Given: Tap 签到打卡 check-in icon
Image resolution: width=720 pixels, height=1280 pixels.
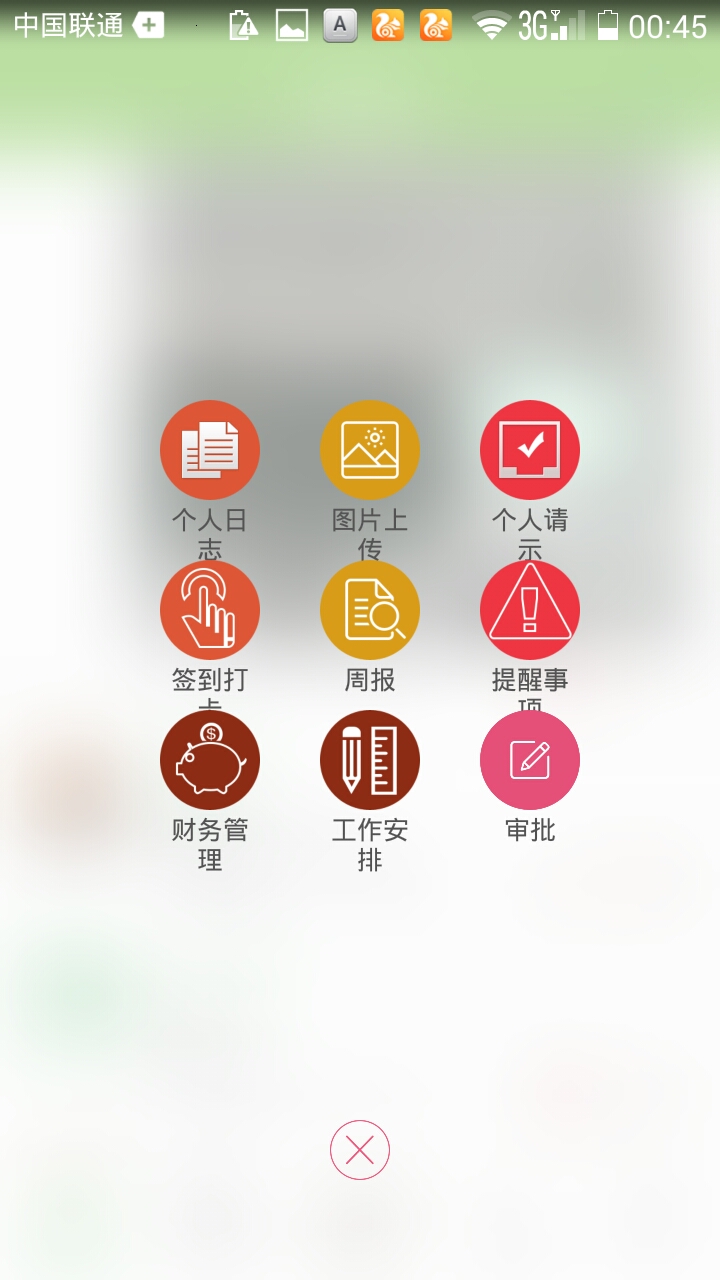Looking at the screenshot, I should (210, 610).
